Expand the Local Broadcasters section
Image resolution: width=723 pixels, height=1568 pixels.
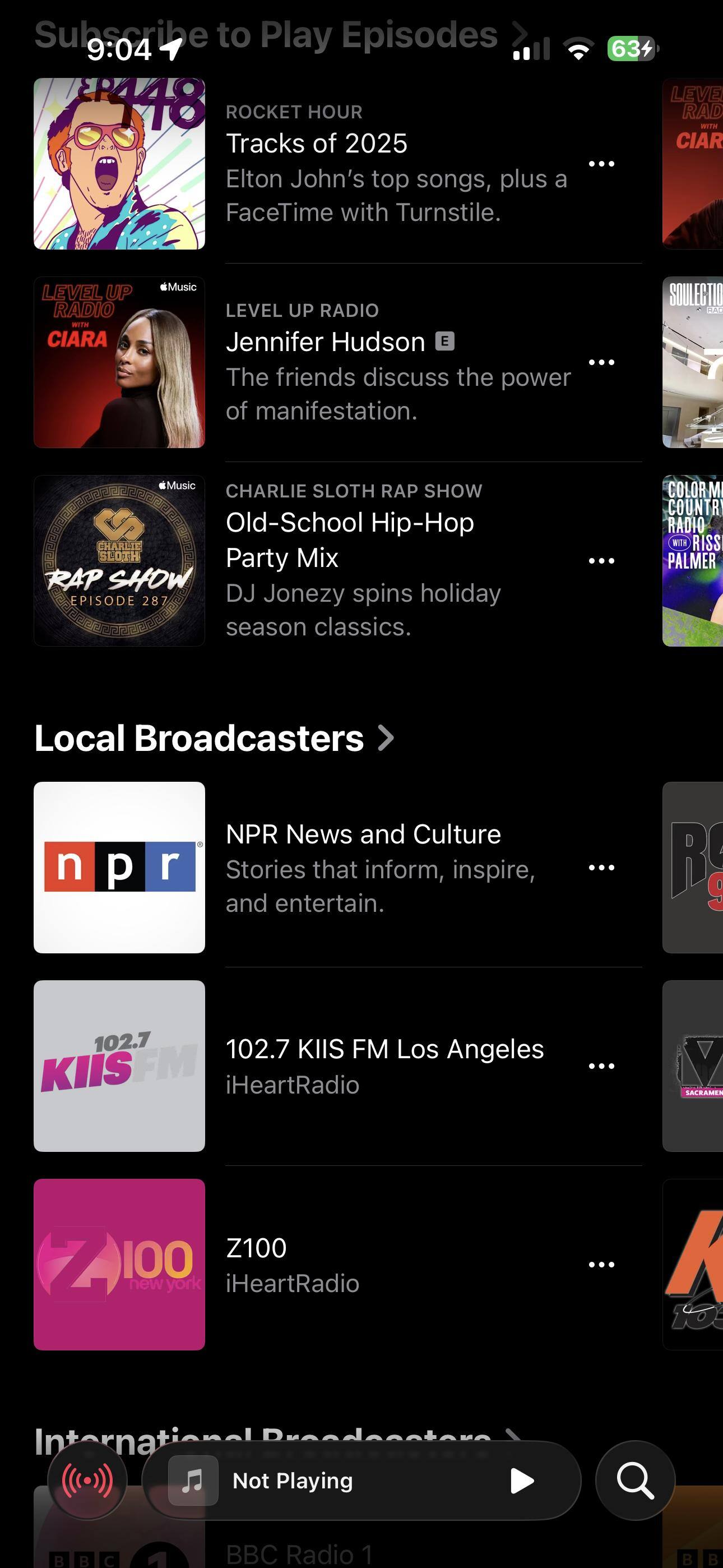coord(214,738)
